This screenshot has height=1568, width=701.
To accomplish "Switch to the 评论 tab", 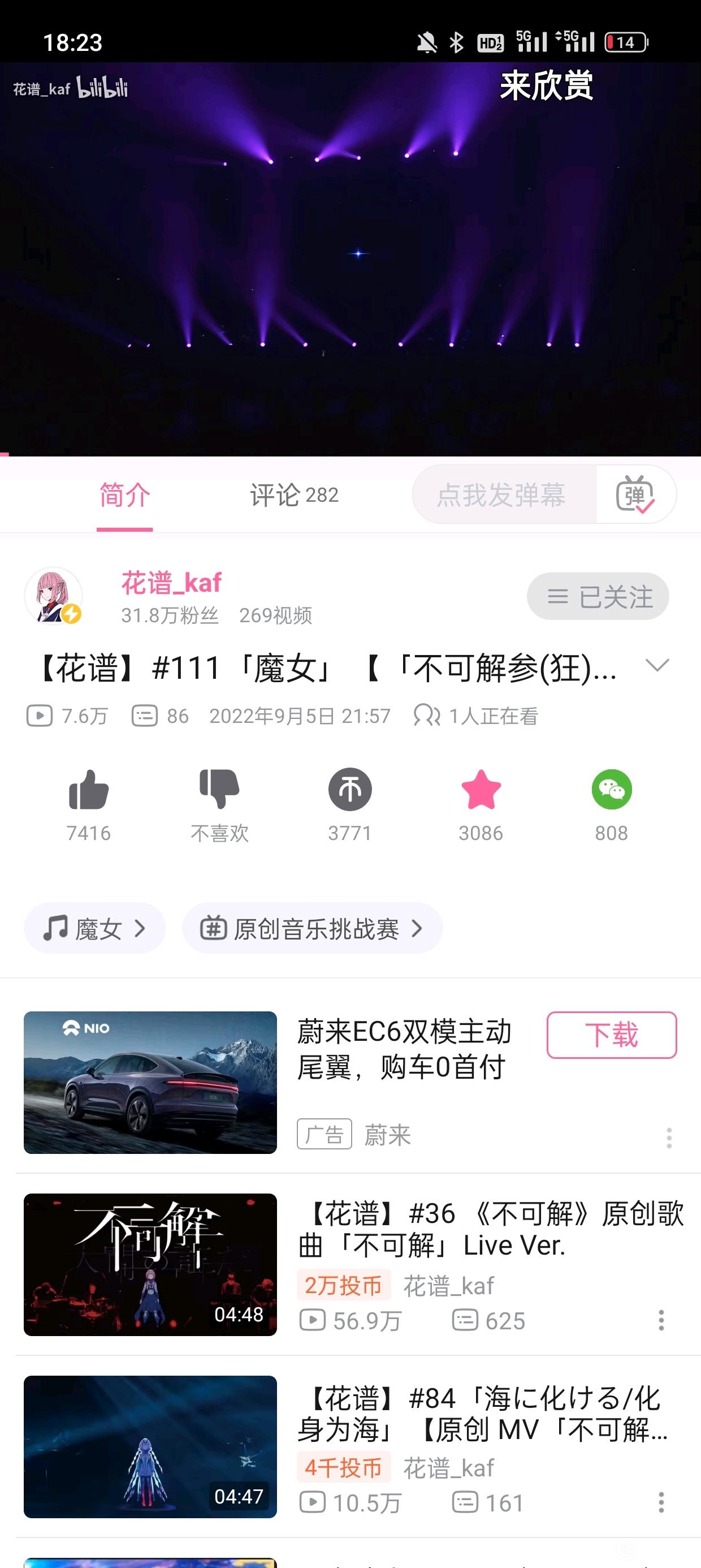I will (294, 495).
